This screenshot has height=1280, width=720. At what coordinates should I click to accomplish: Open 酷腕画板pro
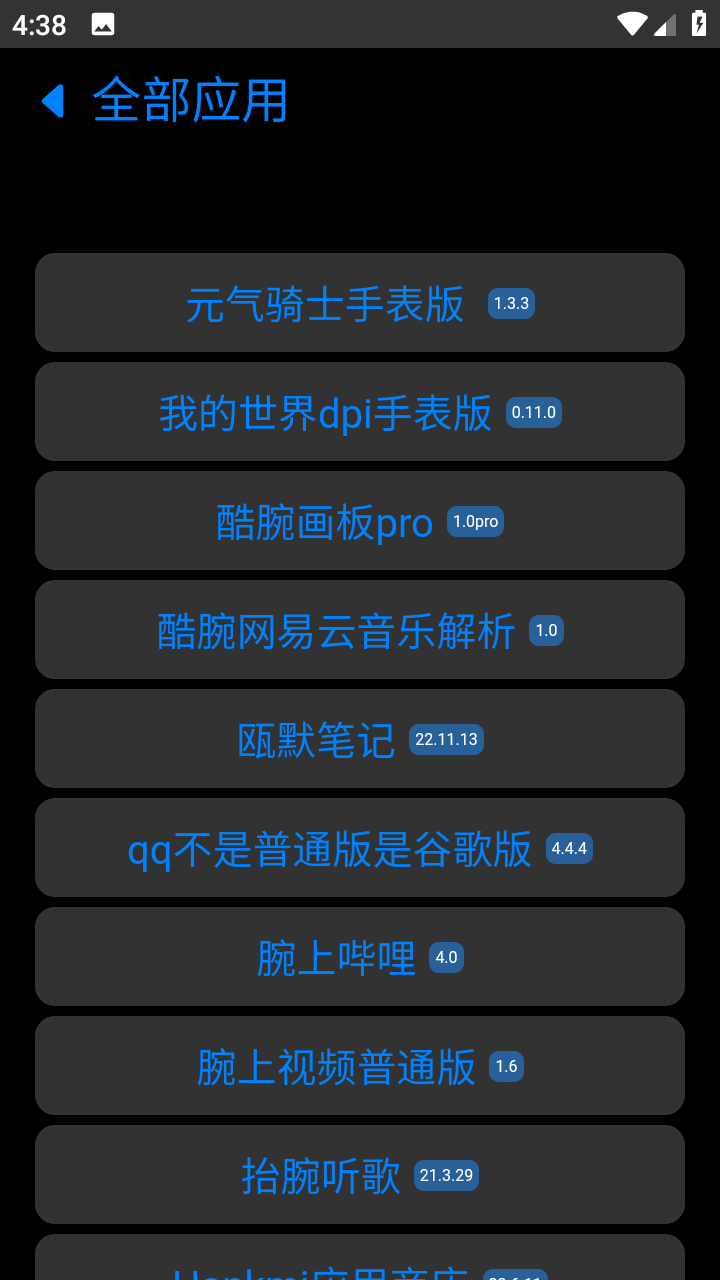(360, 521)
